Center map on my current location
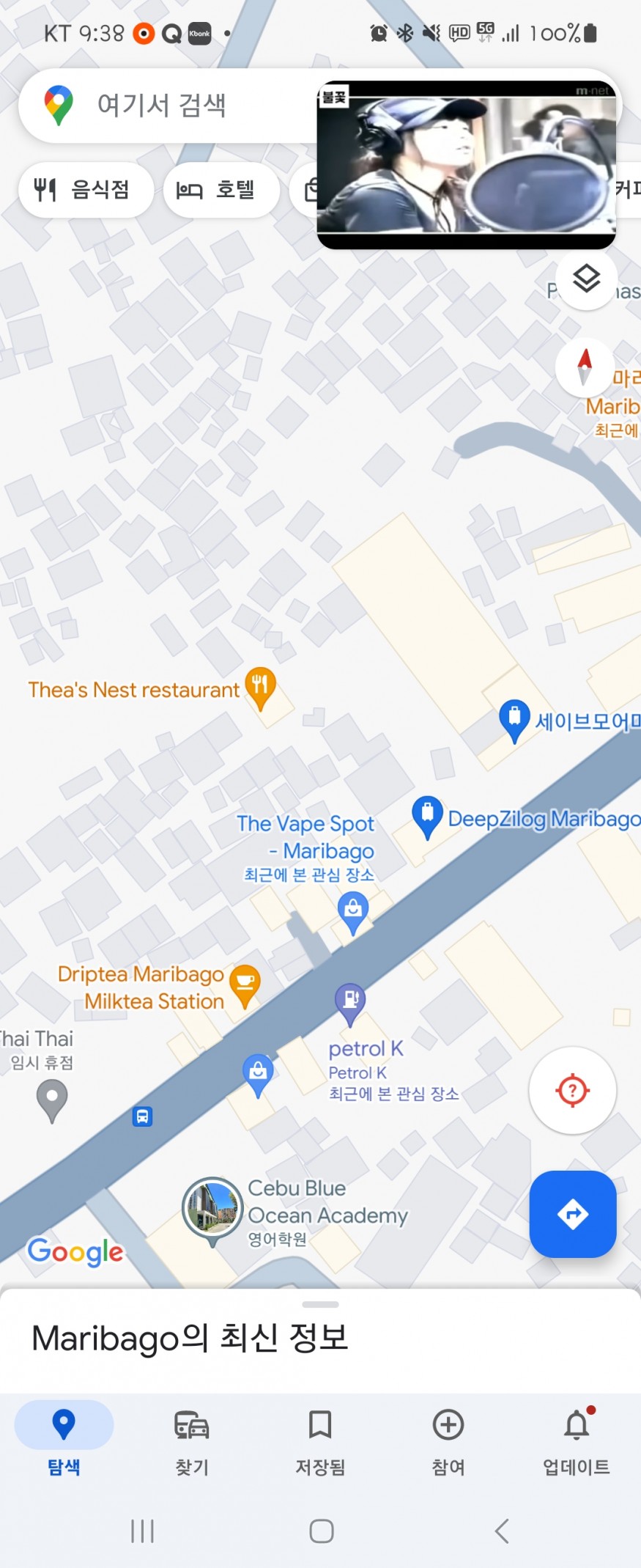Image resolution: width=641 pixels, height=1568 pixels. (572, 1090)
